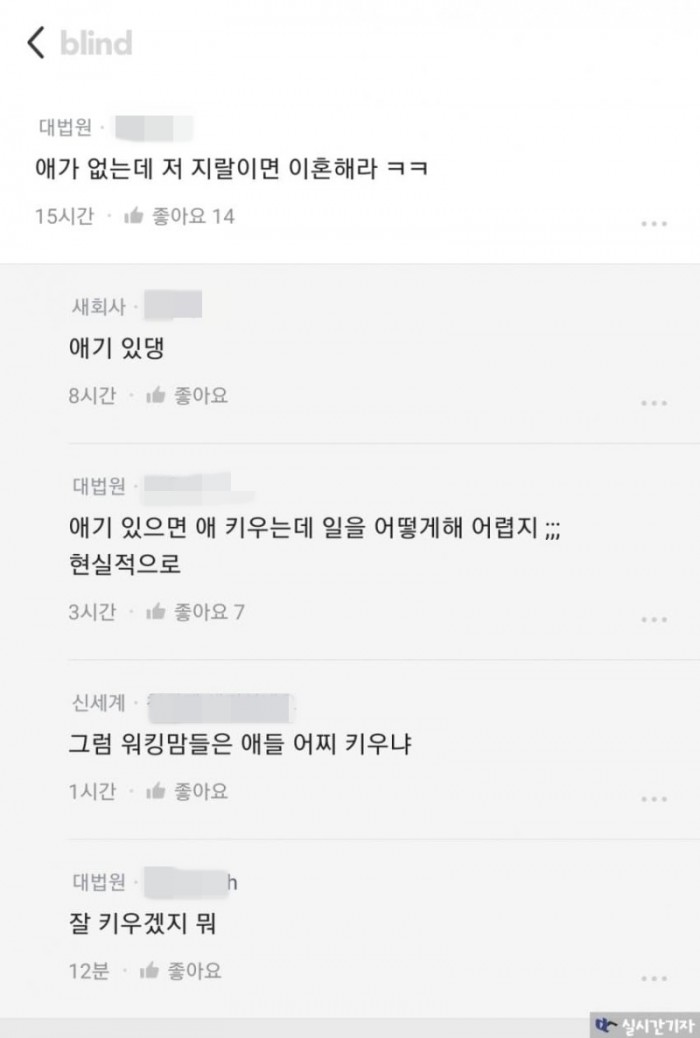The width and height of the screenshot is (700, 1038).
Task: Like the reply '그럼 워킹맘들은 애들 어찌 키우냐'
Action: click(x=155, y=792)
